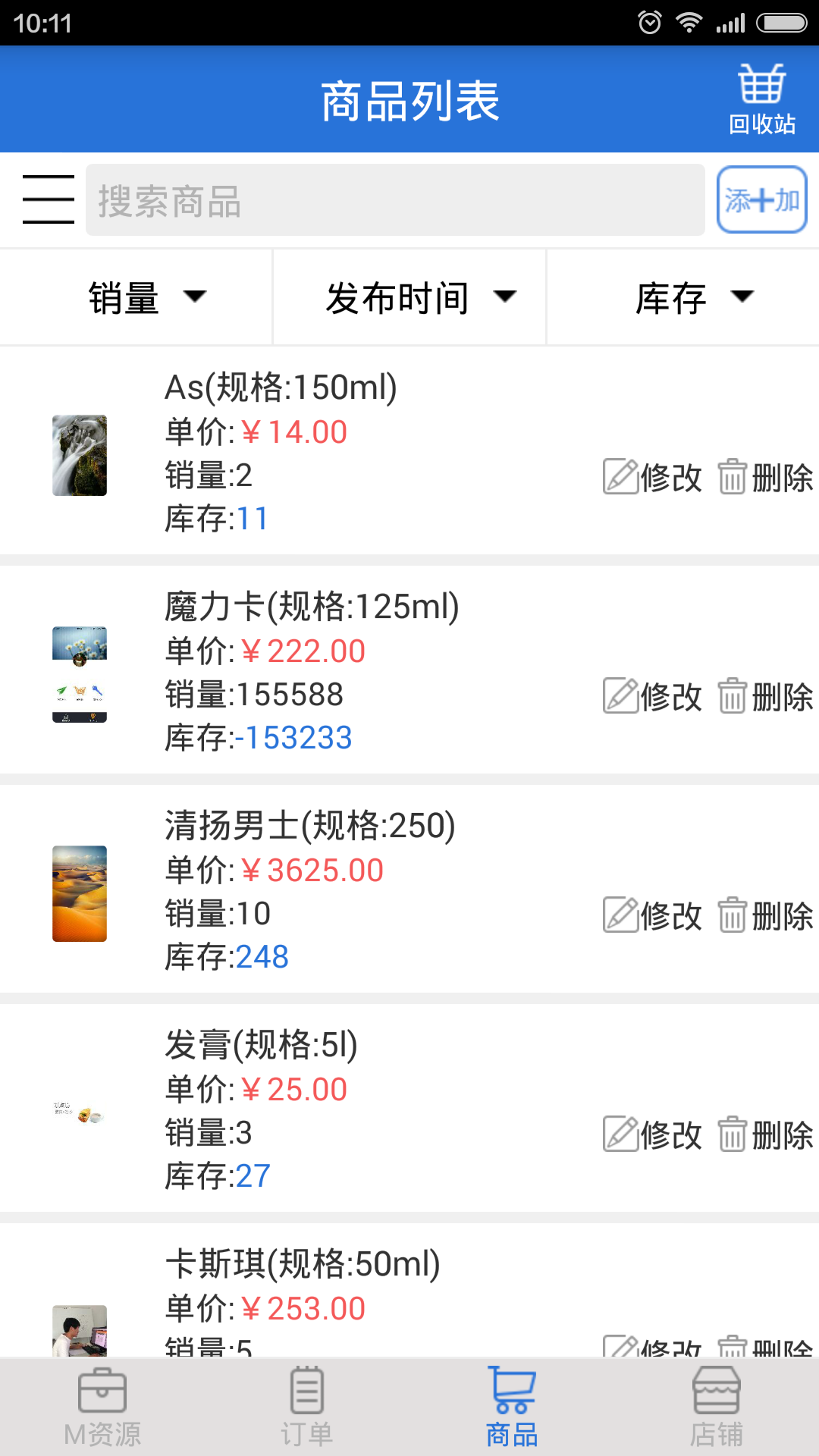Tap the 添加 add product button
The image size is (819, 1456).
761,199
